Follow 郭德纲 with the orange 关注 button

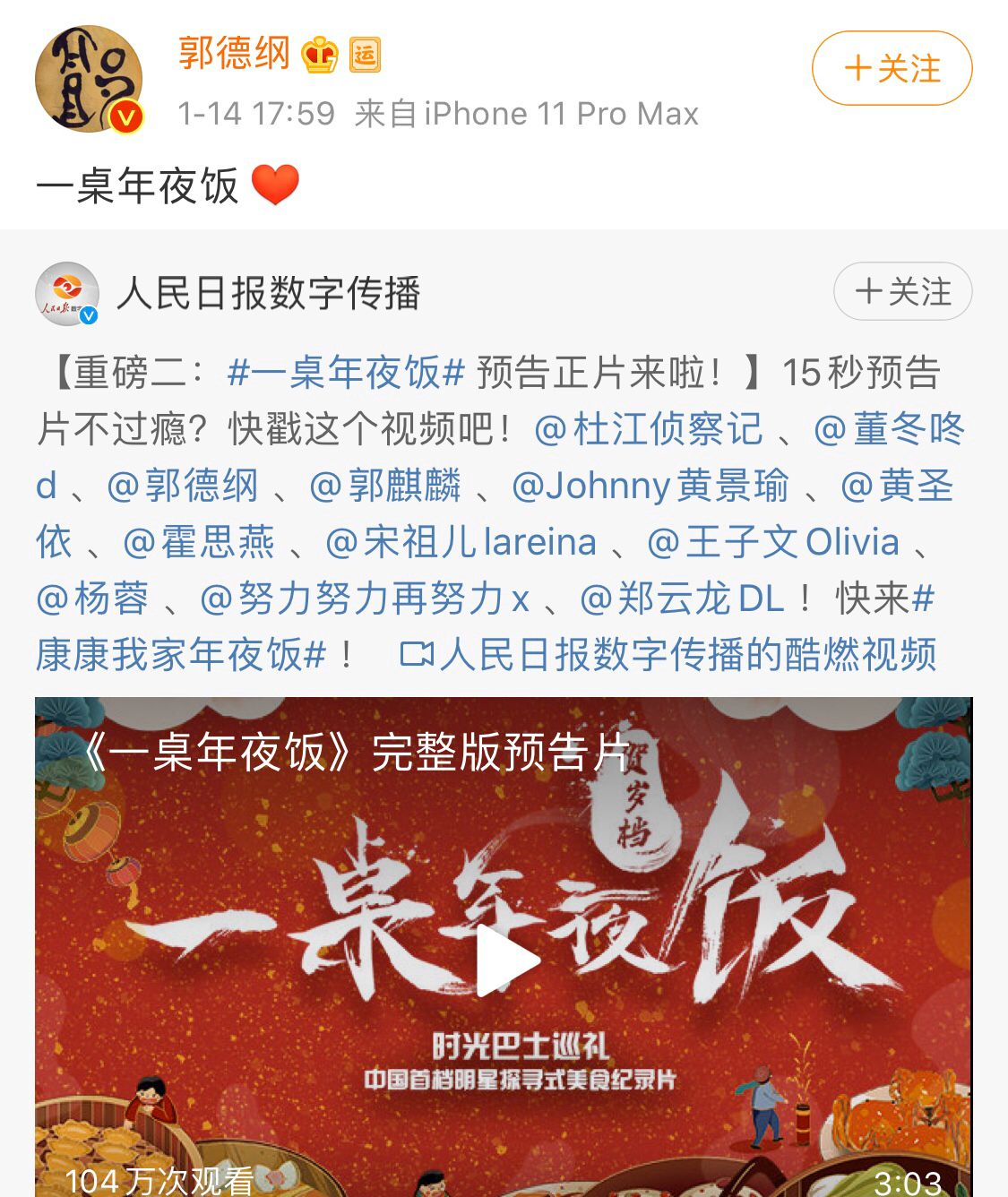coord(892,68)
